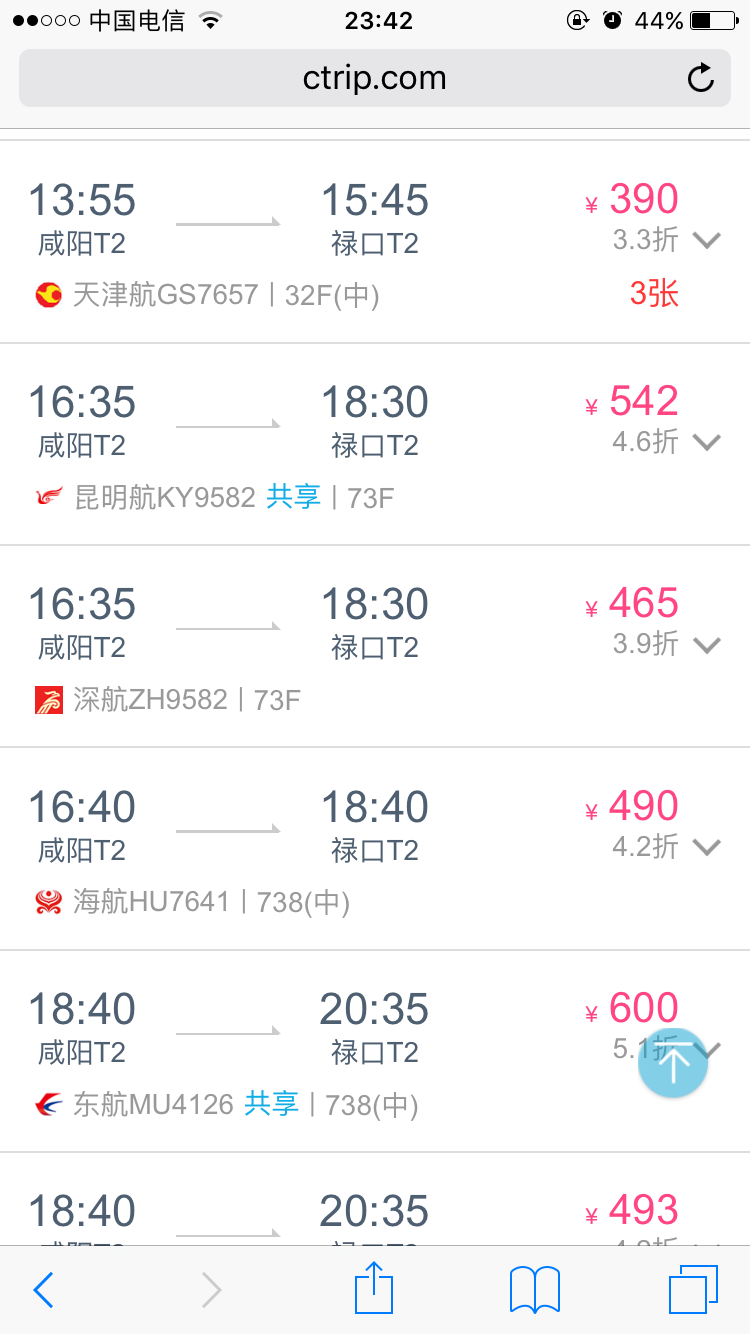View the 东航MU4126 flight at 18:40
Viewport: 750px width, 1334px height.
coord(300,1051)
